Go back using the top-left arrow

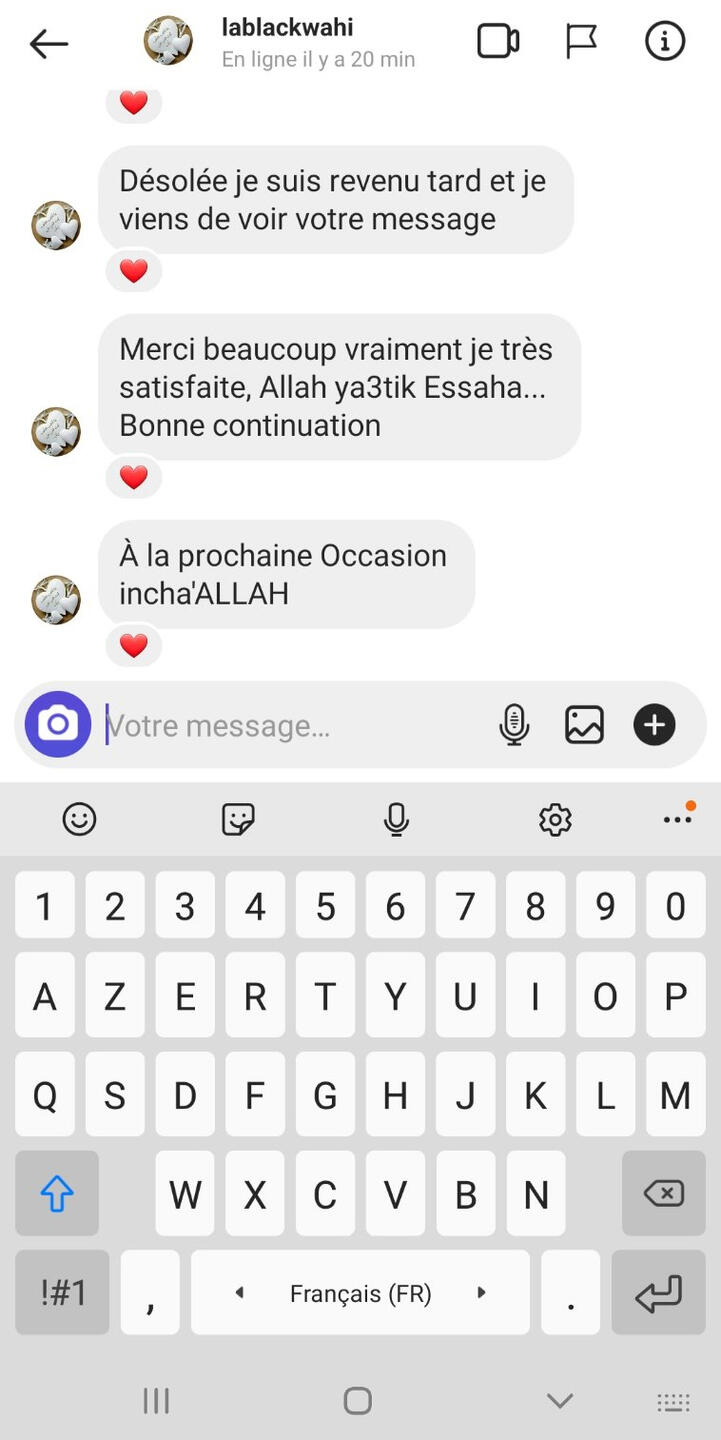(x=48, y=43)
